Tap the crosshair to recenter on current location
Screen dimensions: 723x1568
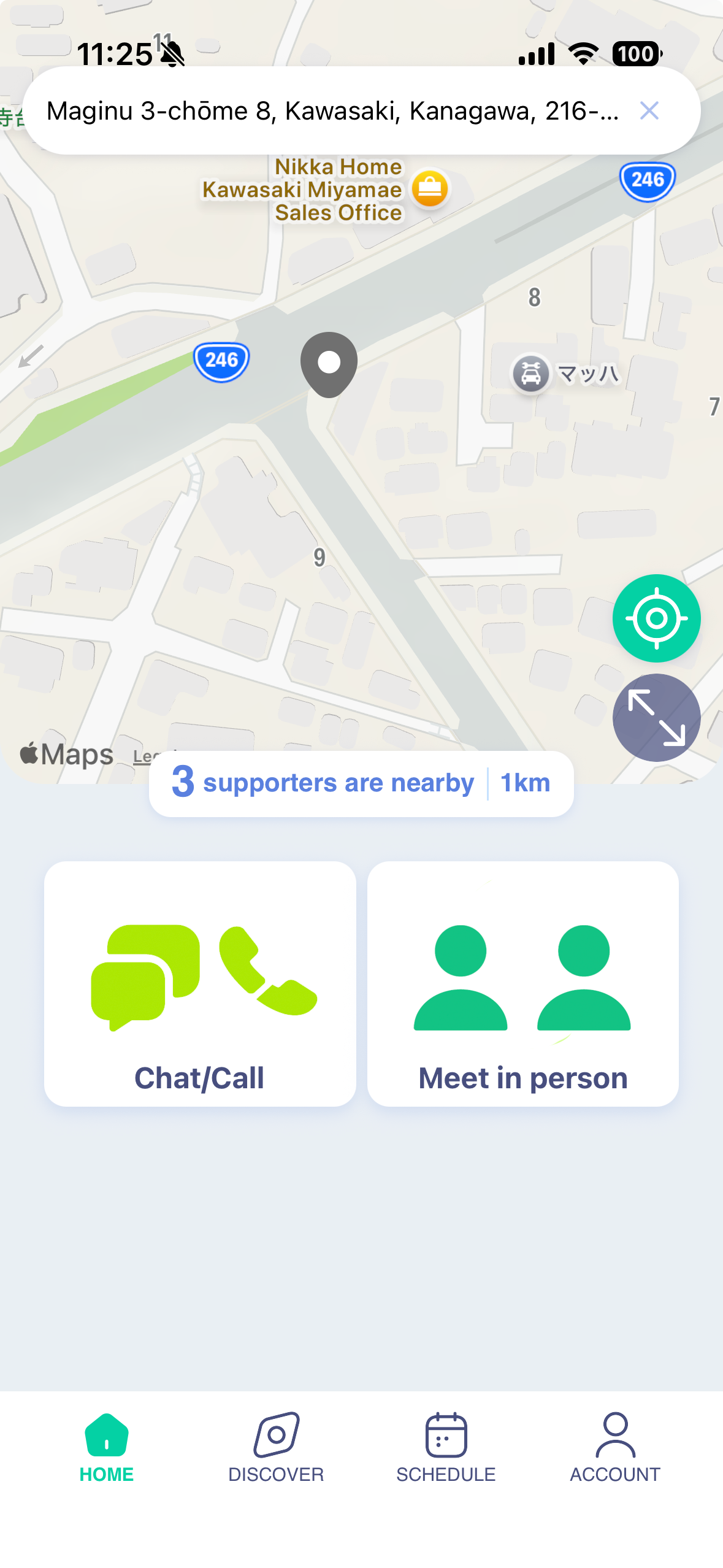pos(656,618)
